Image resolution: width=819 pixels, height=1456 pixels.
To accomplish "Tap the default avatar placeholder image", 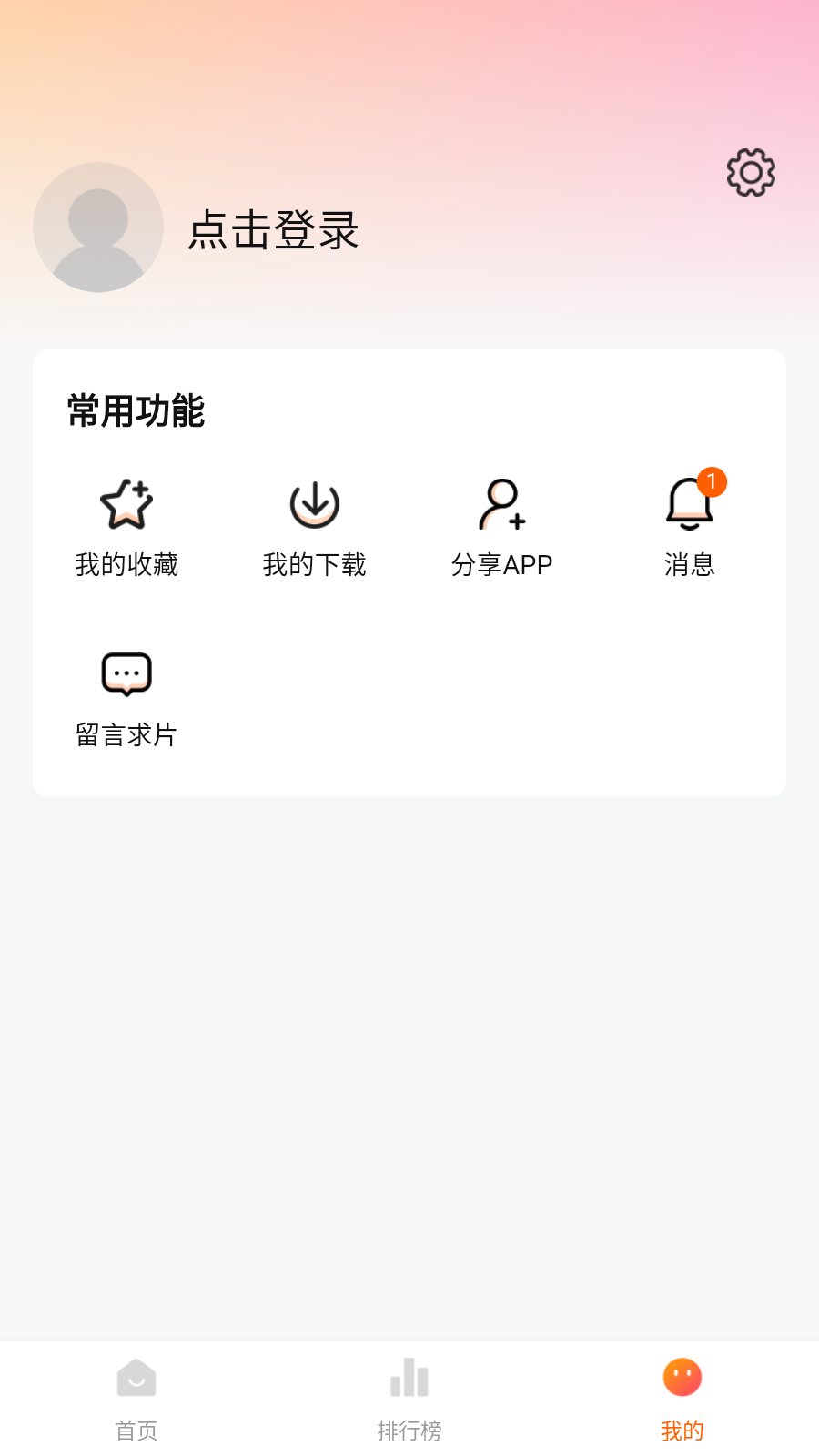I will (98, 227).
